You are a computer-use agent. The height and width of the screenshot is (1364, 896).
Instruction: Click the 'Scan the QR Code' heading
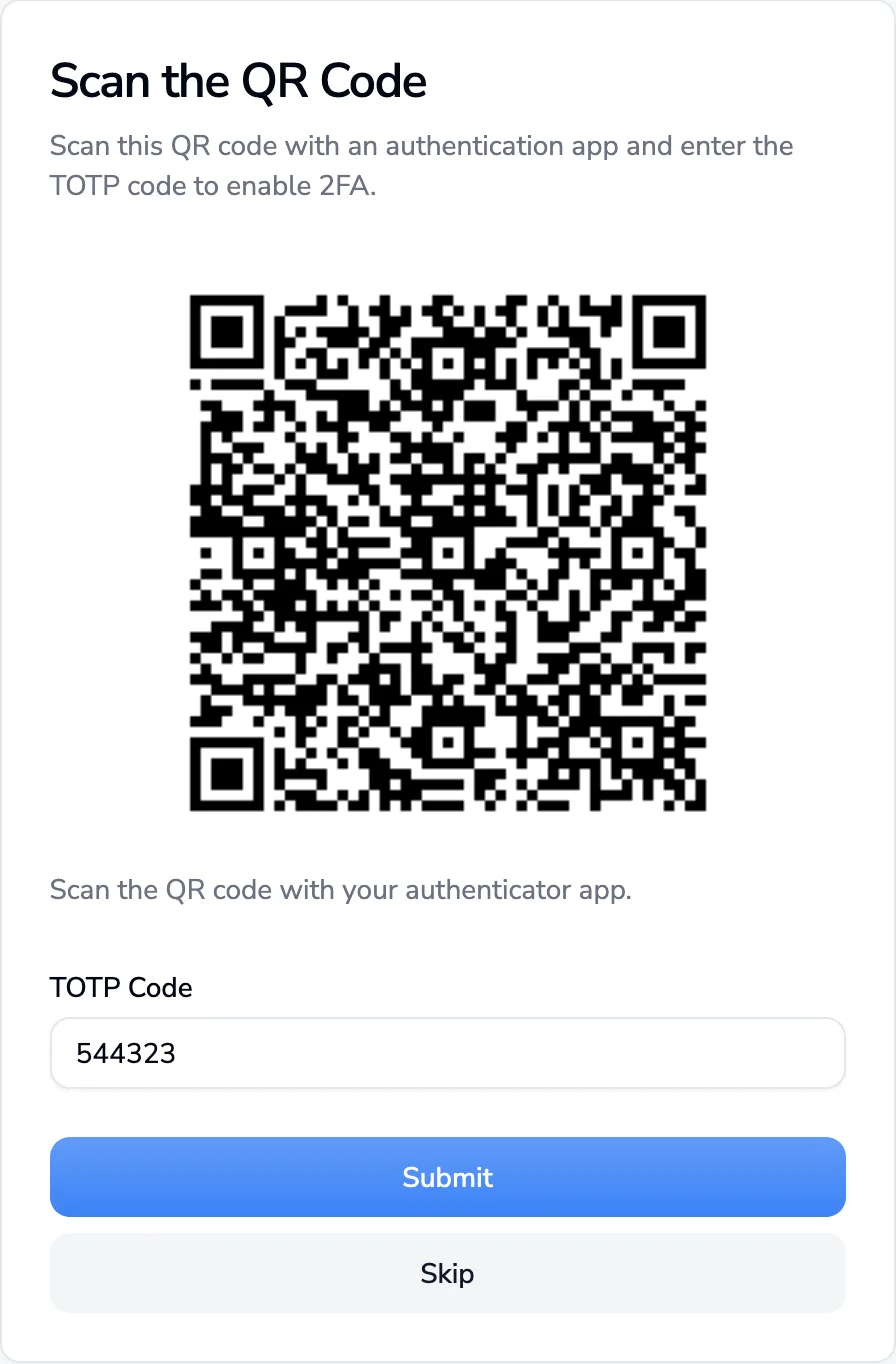(237, 81)
